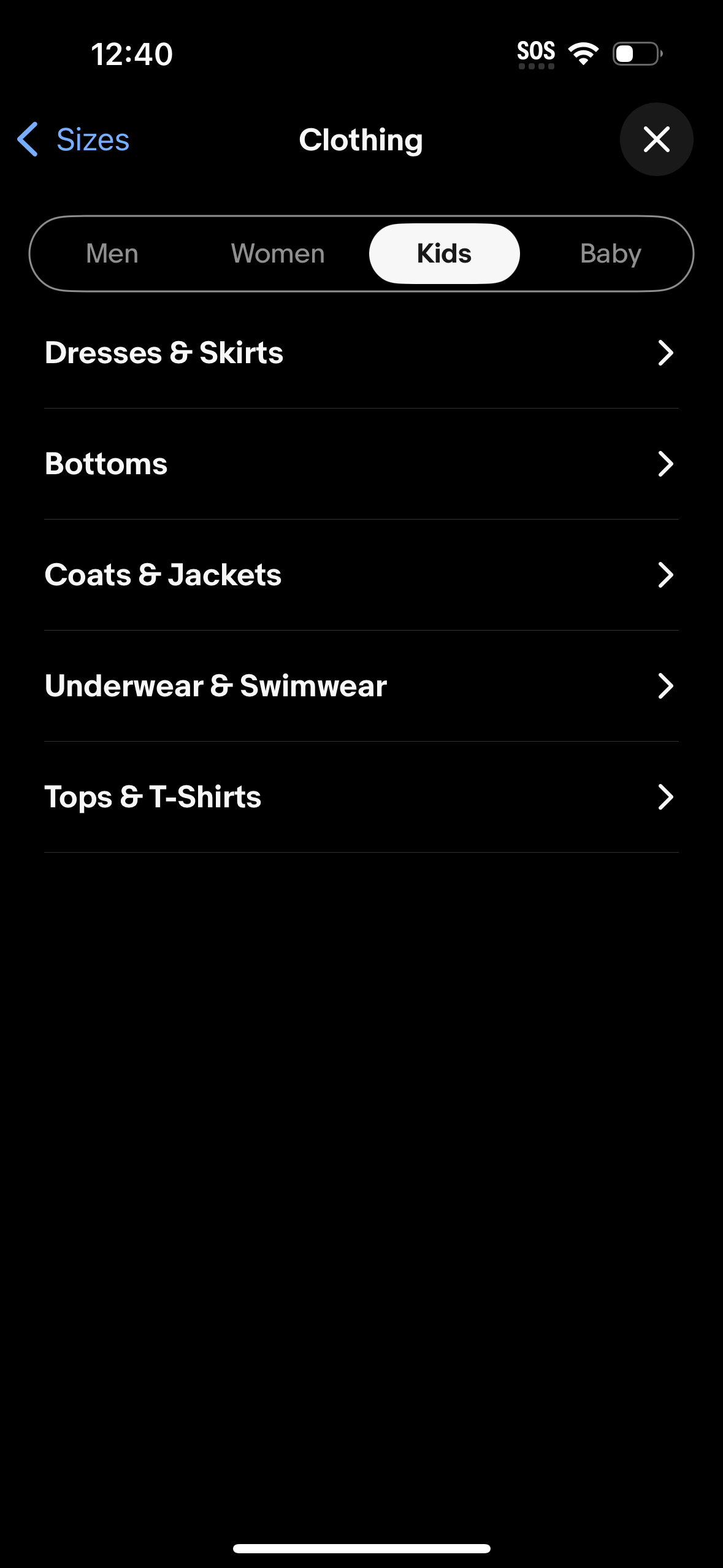Image resolution: width=723 pixels, height=1568 pixels.
Task: Open the Tops & T-Shirts list row
Action: pyautogui.click(x=361, y=797)
